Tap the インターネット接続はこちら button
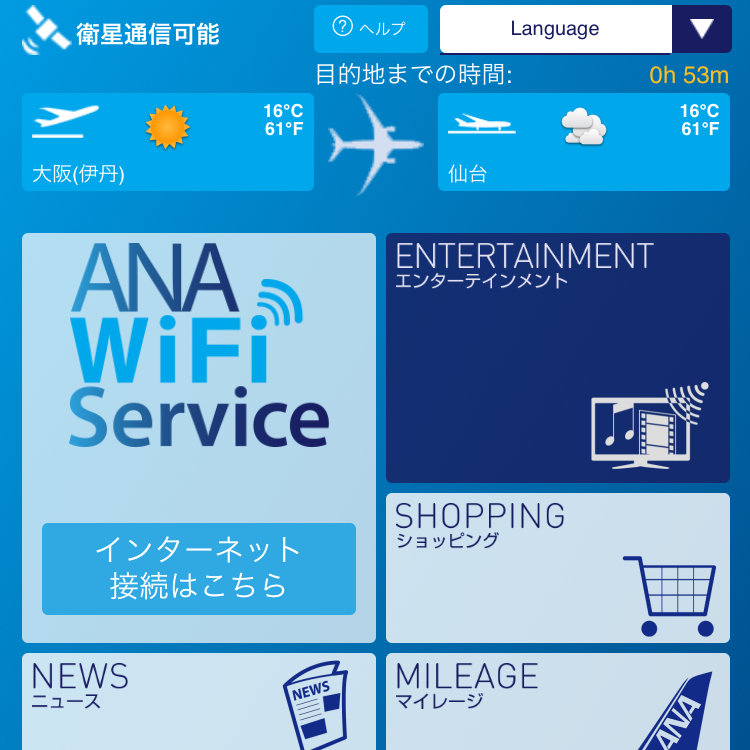 (x=199, y=568)
